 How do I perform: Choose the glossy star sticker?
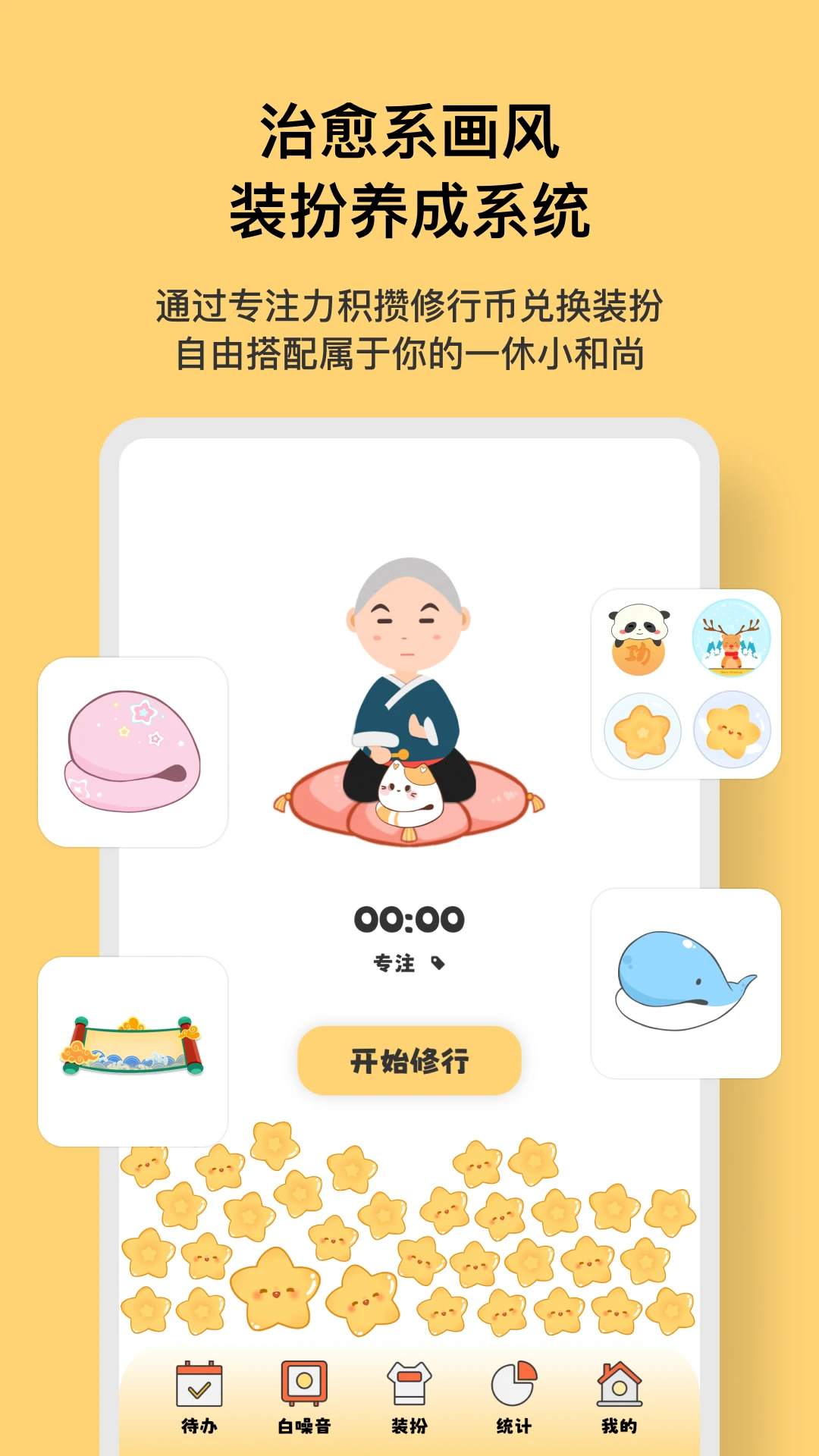click(730, 730)
